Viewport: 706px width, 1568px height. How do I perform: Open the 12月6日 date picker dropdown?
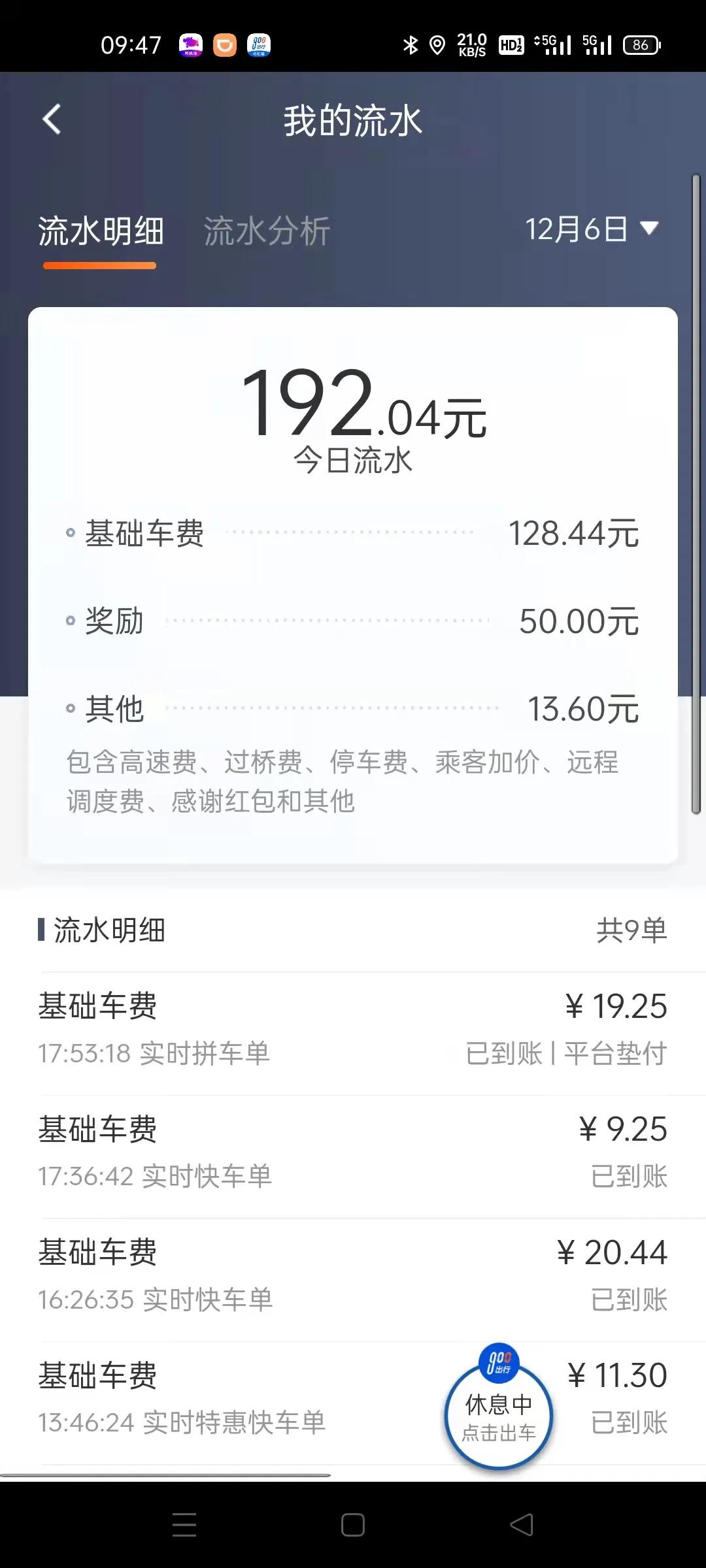click(593, 229)
